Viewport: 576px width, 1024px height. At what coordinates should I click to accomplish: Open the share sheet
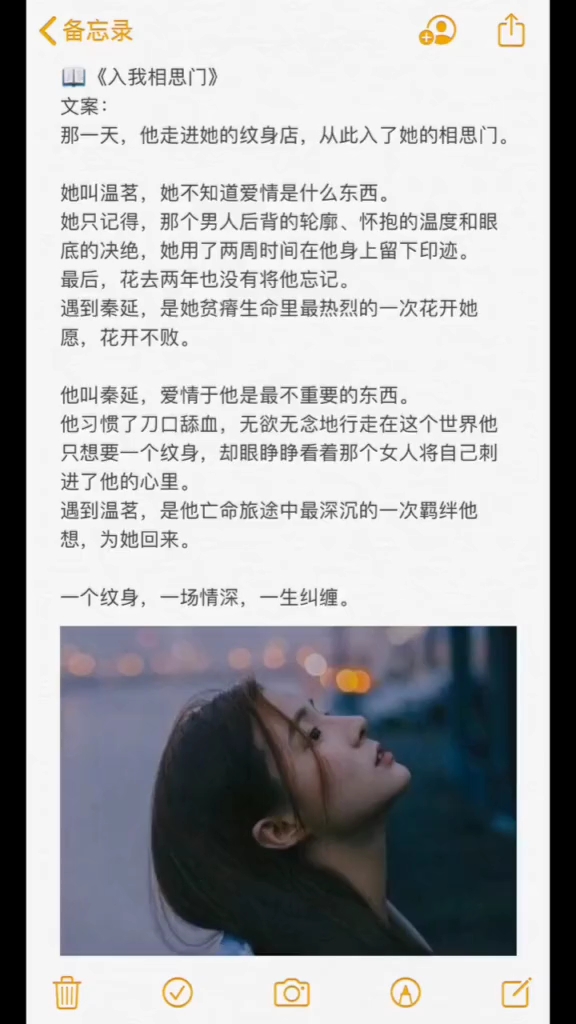(x=511, y=30)
